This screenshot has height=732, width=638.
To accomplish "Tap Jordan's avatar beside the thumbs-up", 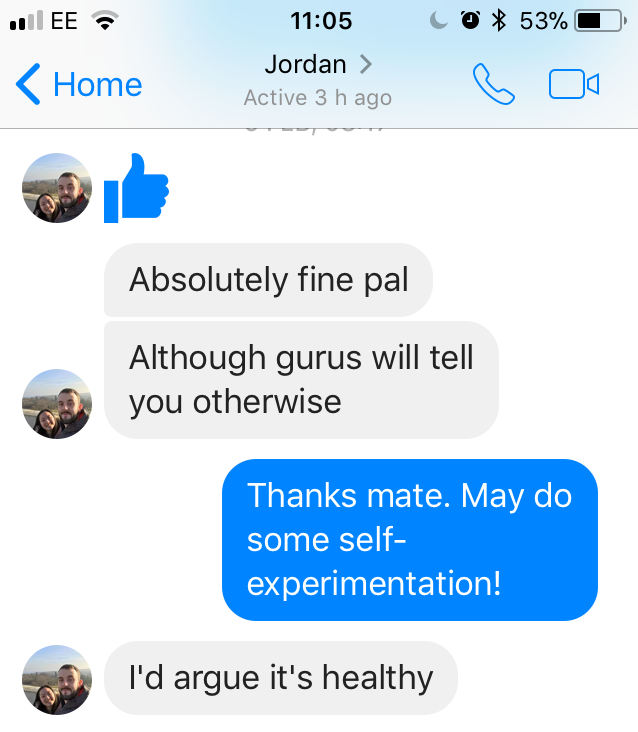I will click(x=57, y=188).
